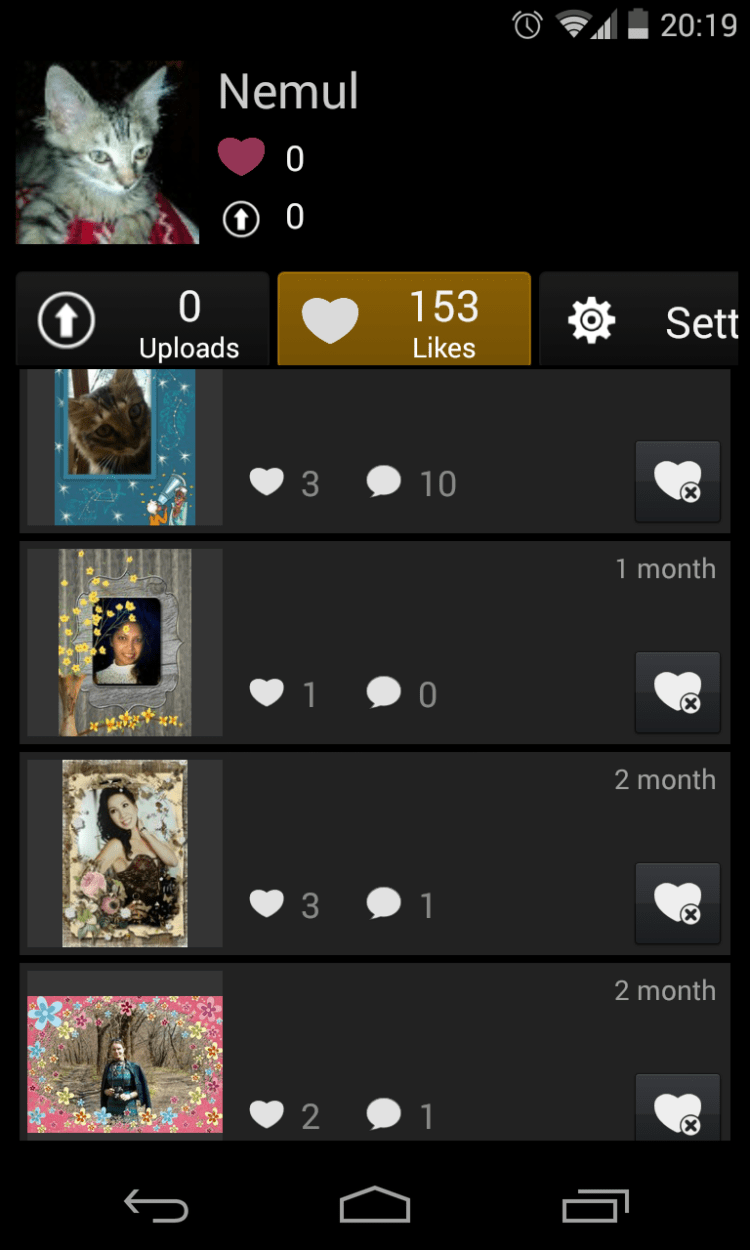Go back using the system back button
The image size is (750, 1250).
(x=156, y=1205)
